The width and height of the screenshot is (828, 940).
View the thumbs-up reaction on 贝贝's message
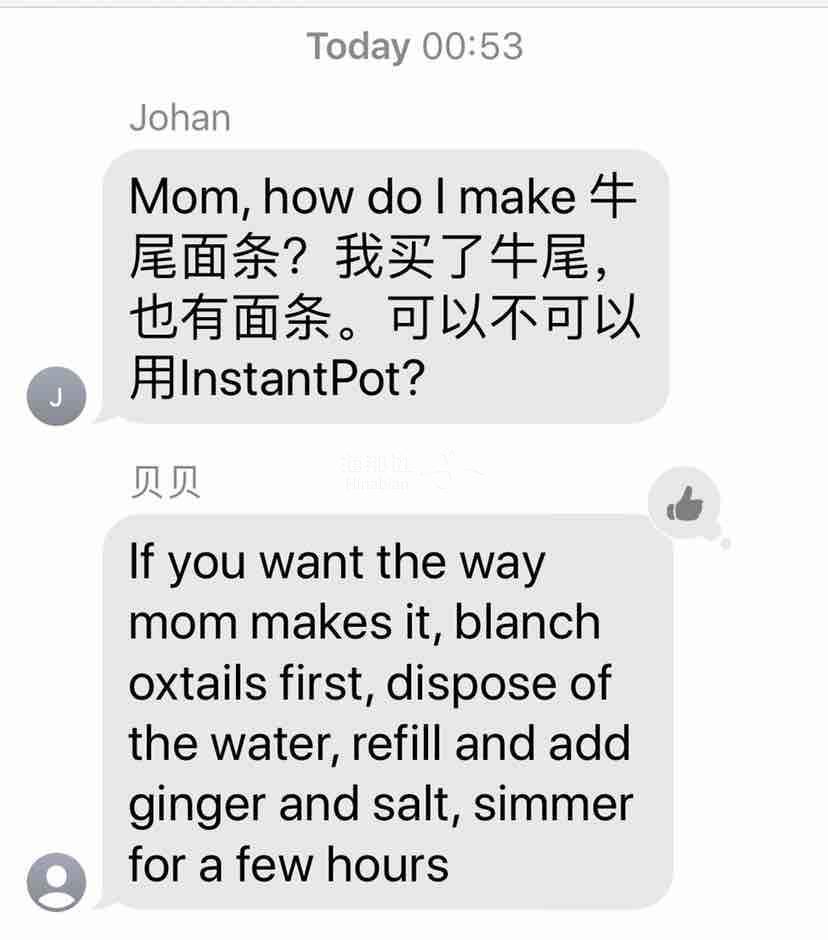686,504
